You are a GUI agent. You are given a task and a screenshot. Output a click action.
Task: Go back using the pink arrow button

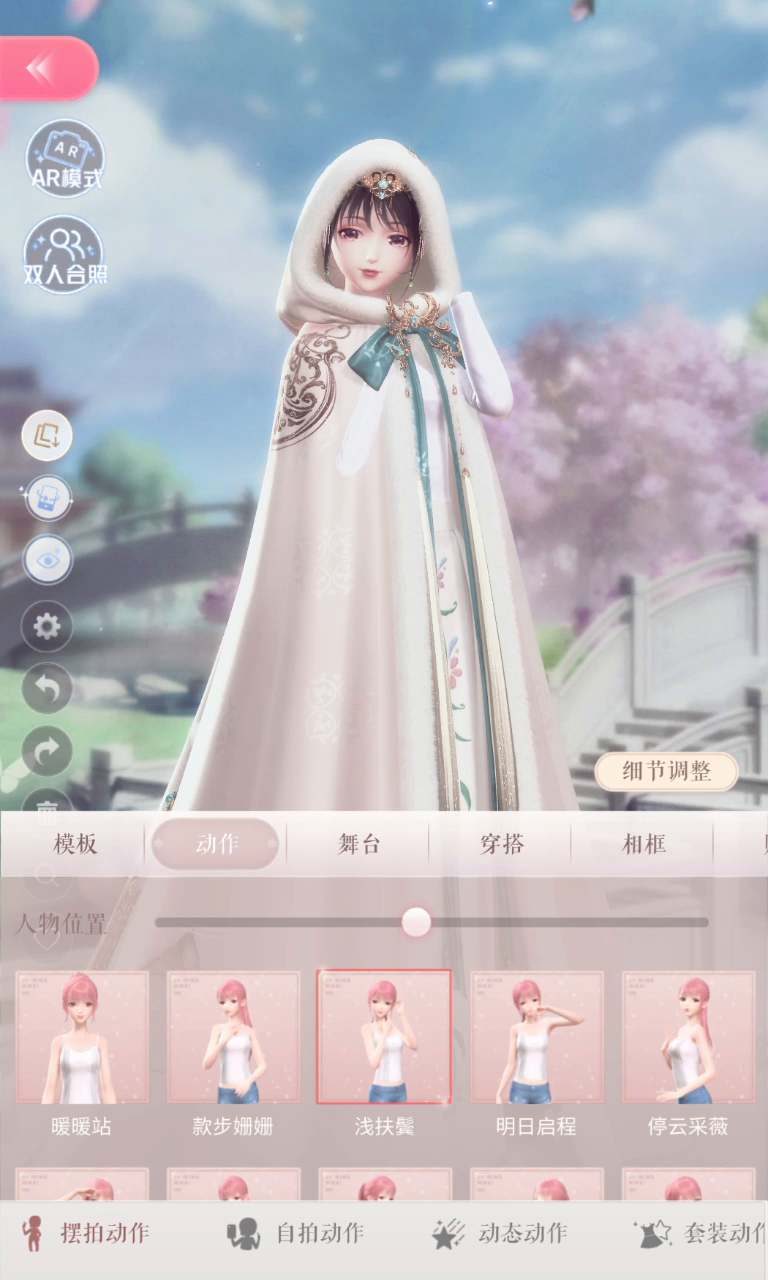tap(47, 68)
